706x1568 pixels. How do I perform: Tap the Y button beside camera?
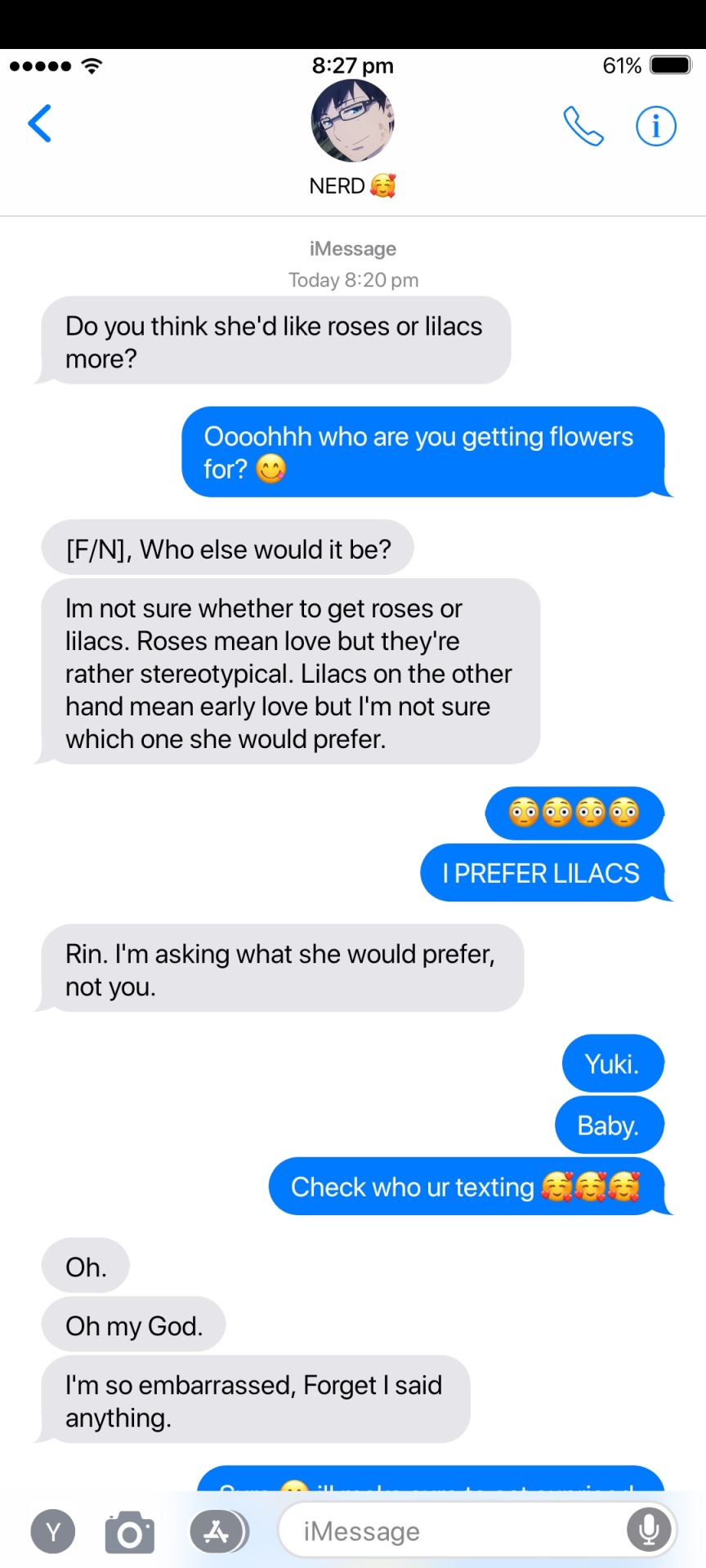point(53,1532)
